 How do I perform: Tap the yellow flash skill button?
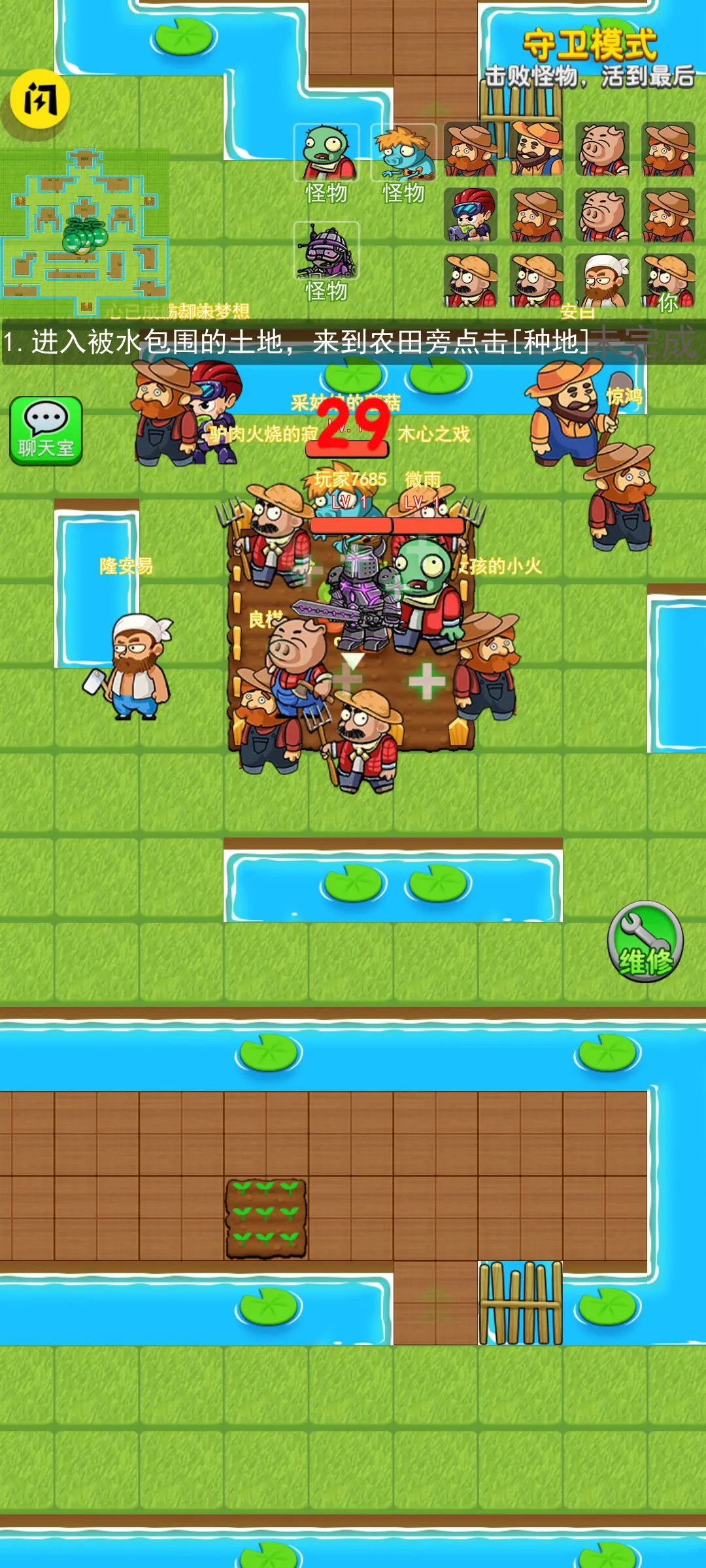[x=40, y=100]
